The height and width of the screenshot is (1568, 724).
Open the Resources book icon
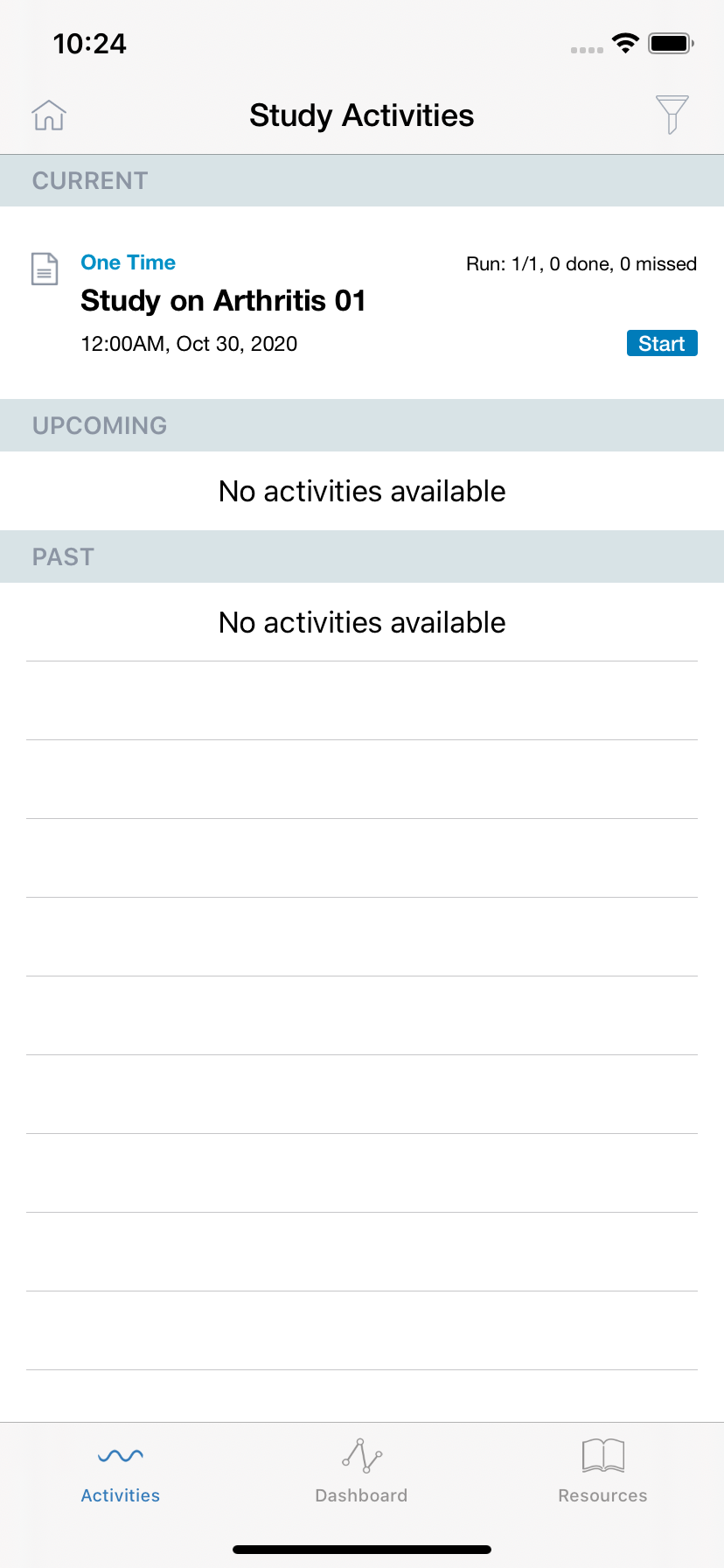point(602,1454)
